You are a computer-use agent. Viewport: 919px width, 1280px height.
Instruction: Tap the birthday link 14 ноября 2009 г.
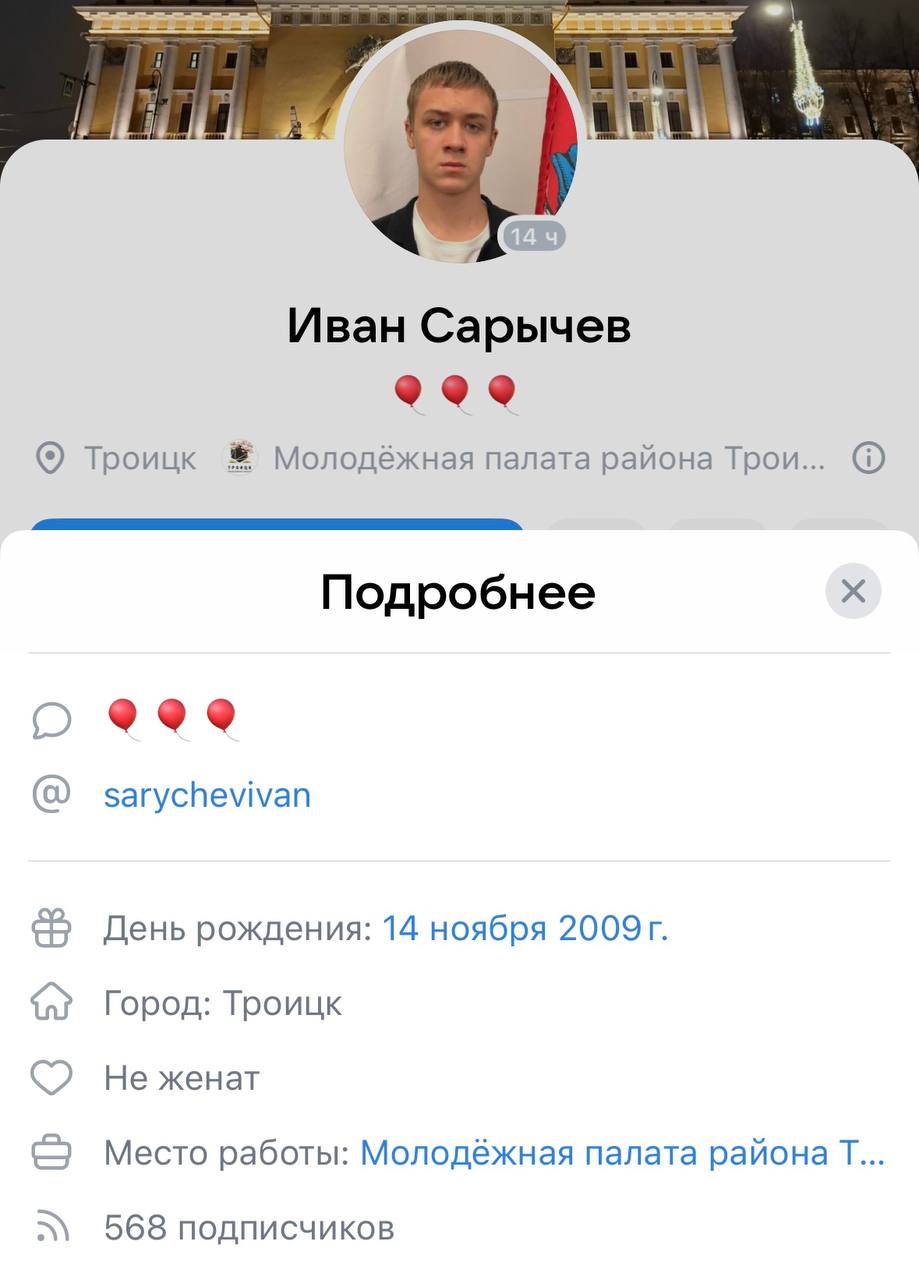pos(524,929)
